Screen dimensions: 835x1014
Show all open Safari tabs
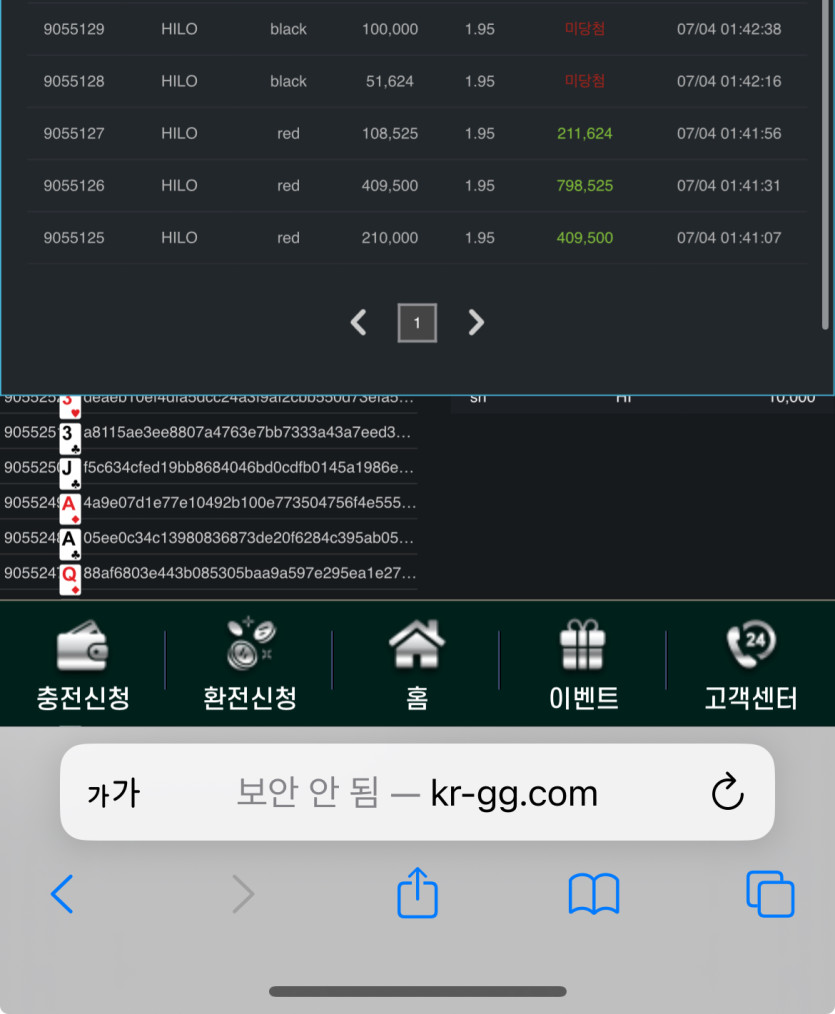pyautogui.click(x=769, y=893)
